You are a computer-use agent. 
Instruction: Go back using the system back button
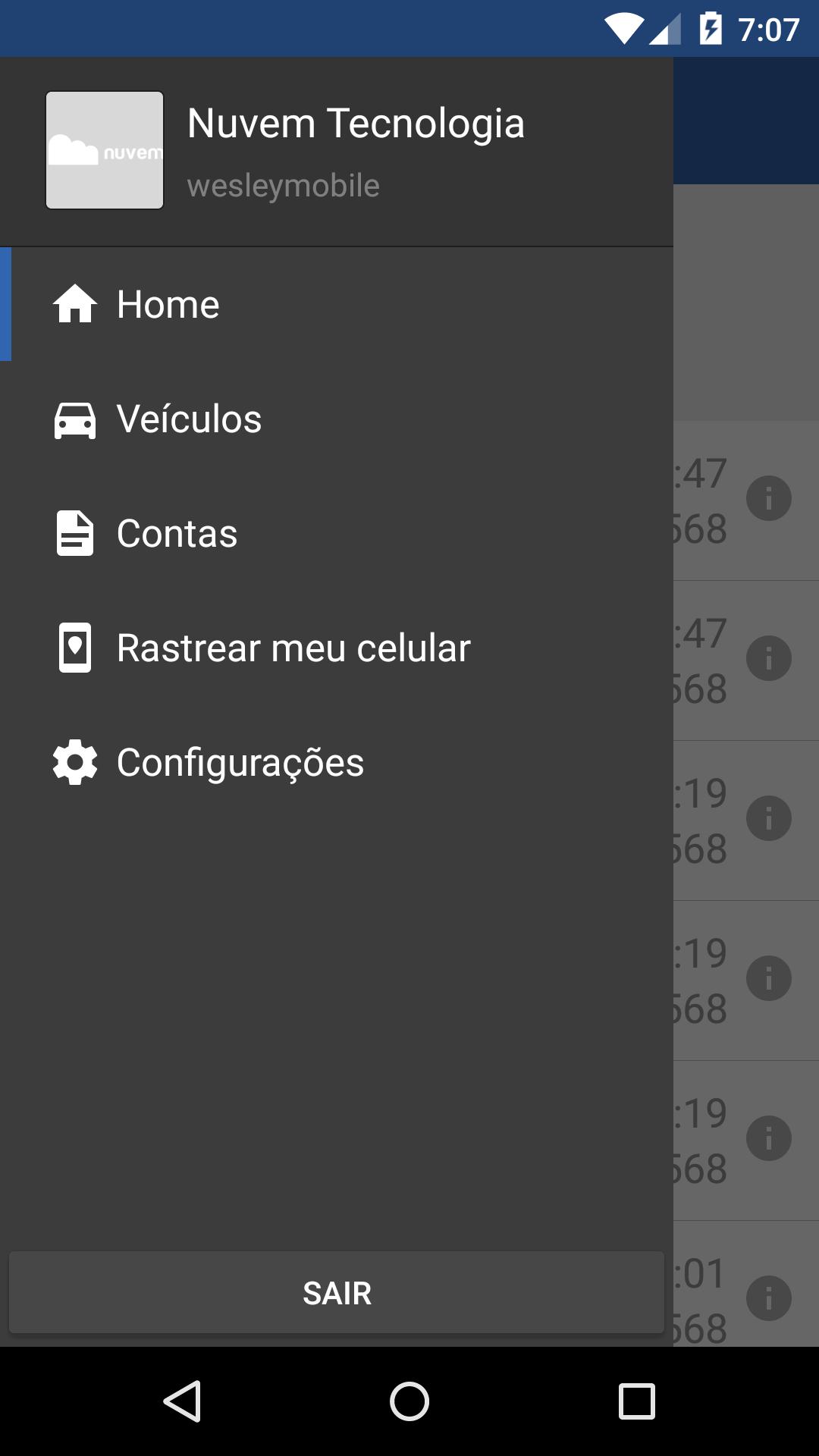tap(182, 1401)
